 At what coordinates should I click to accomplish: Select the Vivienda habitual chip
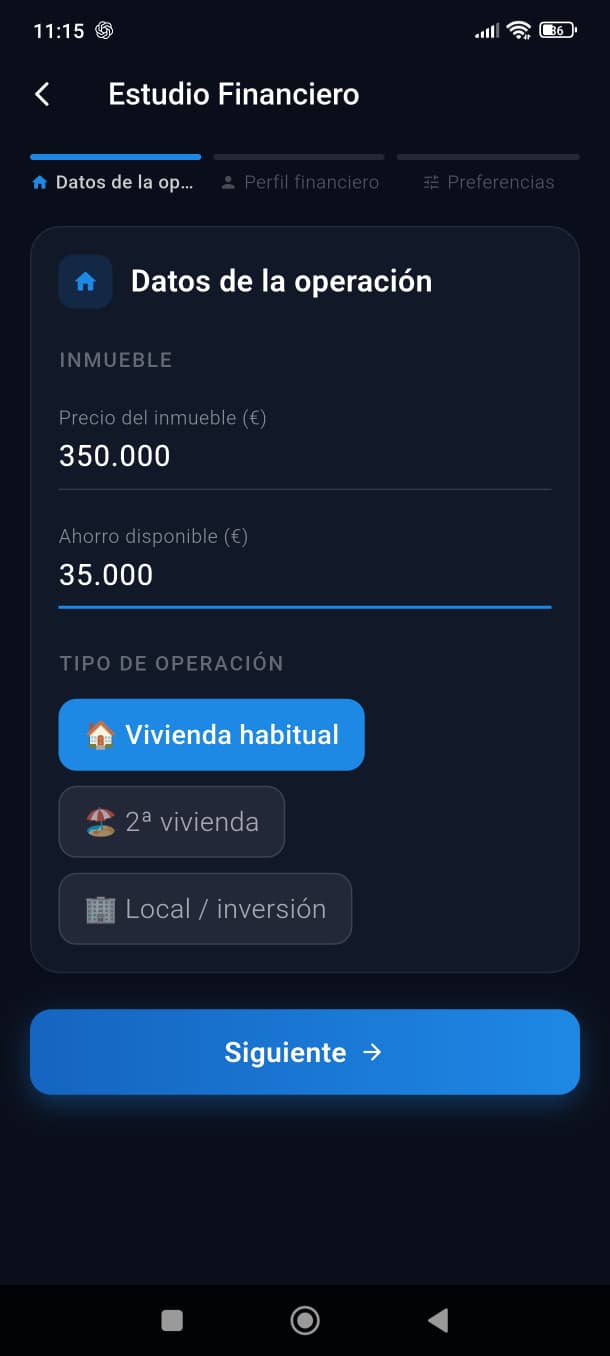pos(211,735)
